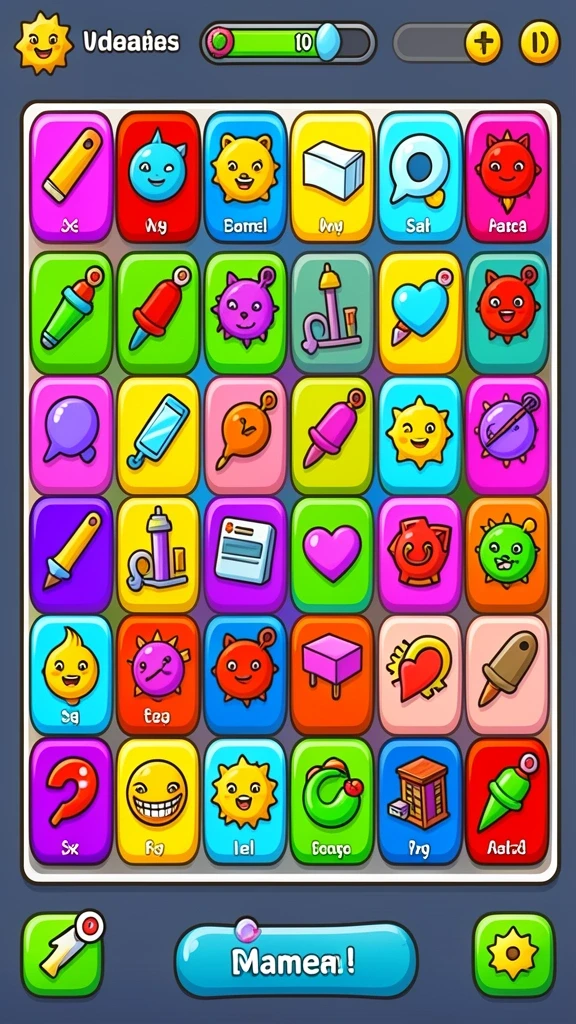Select the brown bullet tile on pink

point(507,675)
